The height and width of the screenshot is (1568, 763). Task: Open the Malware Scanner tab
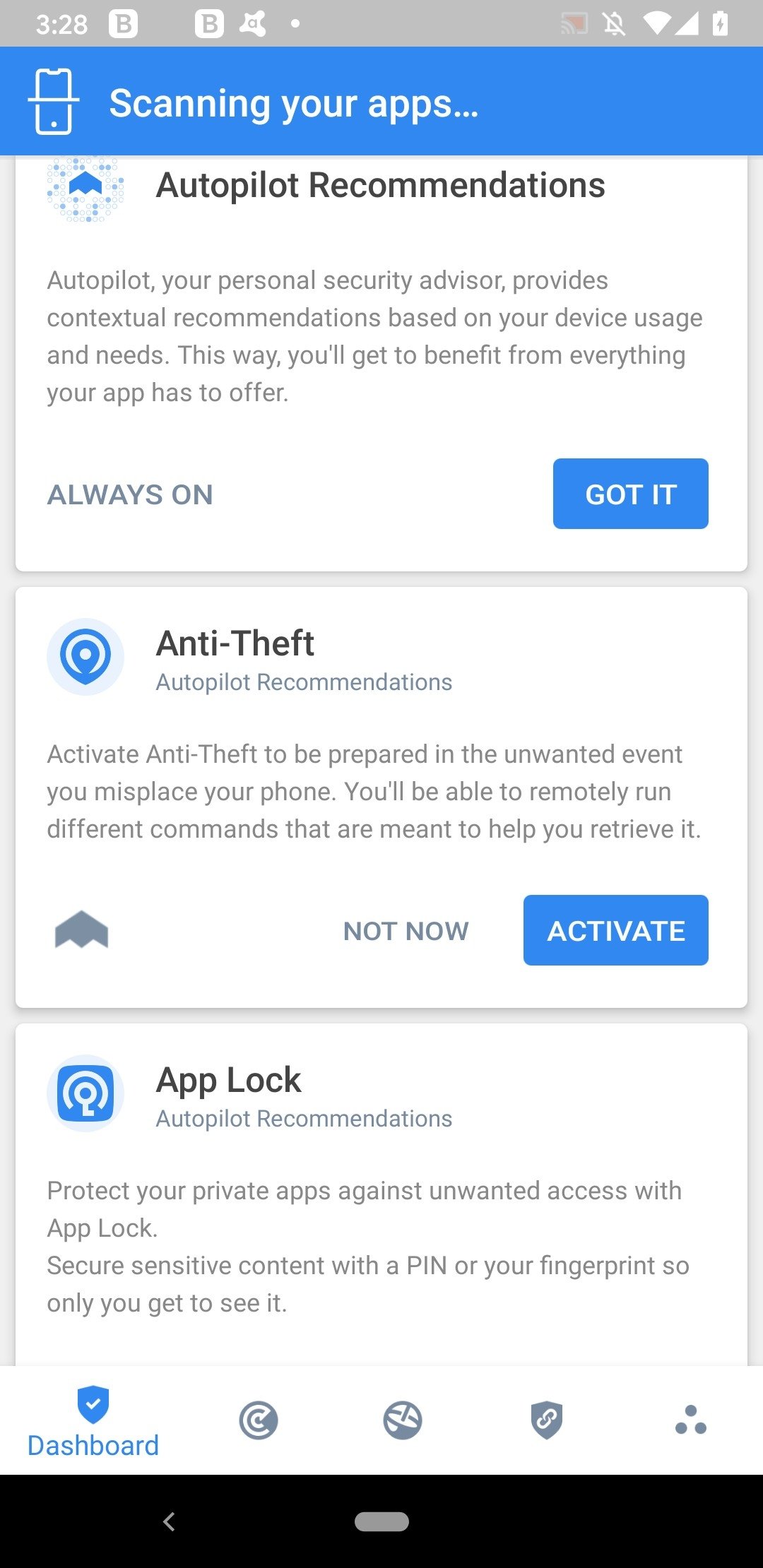pyautogui.click(x=259, y=1420)
